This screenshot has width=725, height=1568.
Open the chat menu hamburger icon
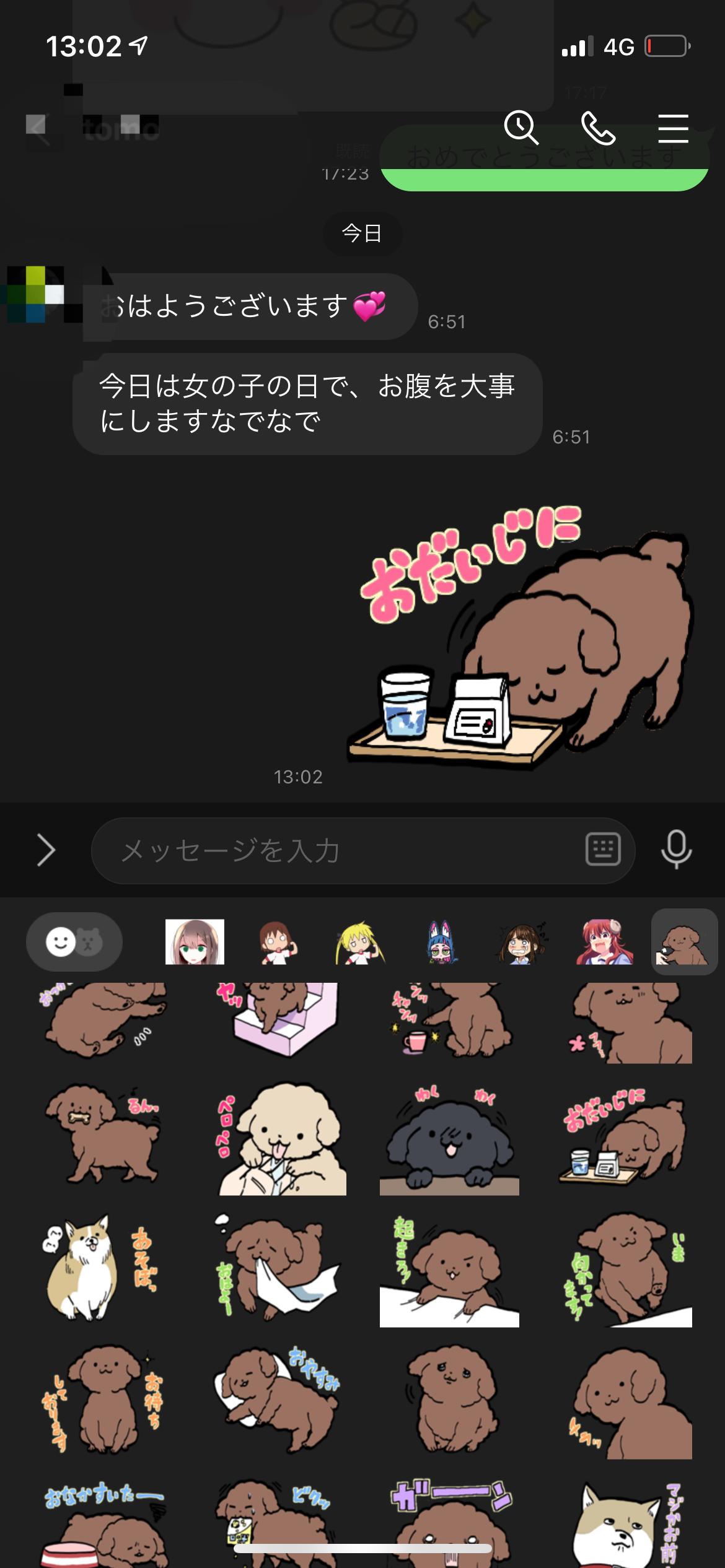[673, 128]
